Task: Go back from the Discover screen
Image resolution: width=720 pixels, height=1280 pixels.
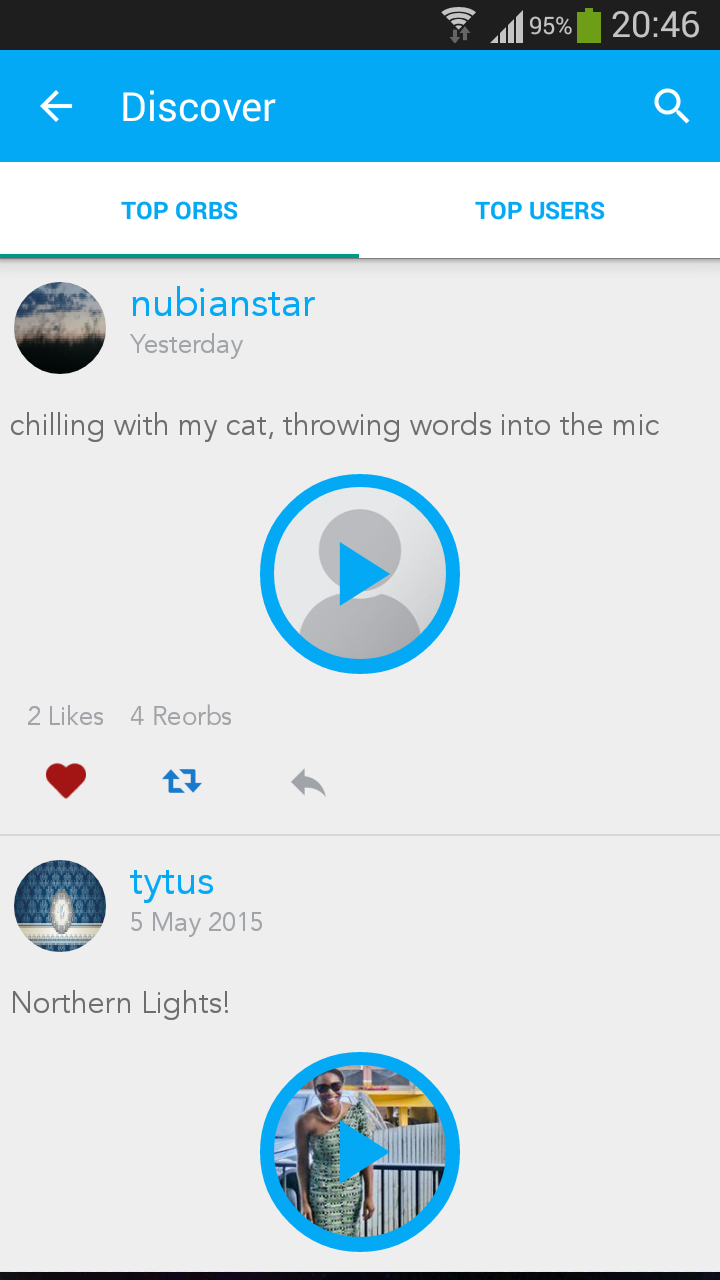Action: [x=57, y=107]
